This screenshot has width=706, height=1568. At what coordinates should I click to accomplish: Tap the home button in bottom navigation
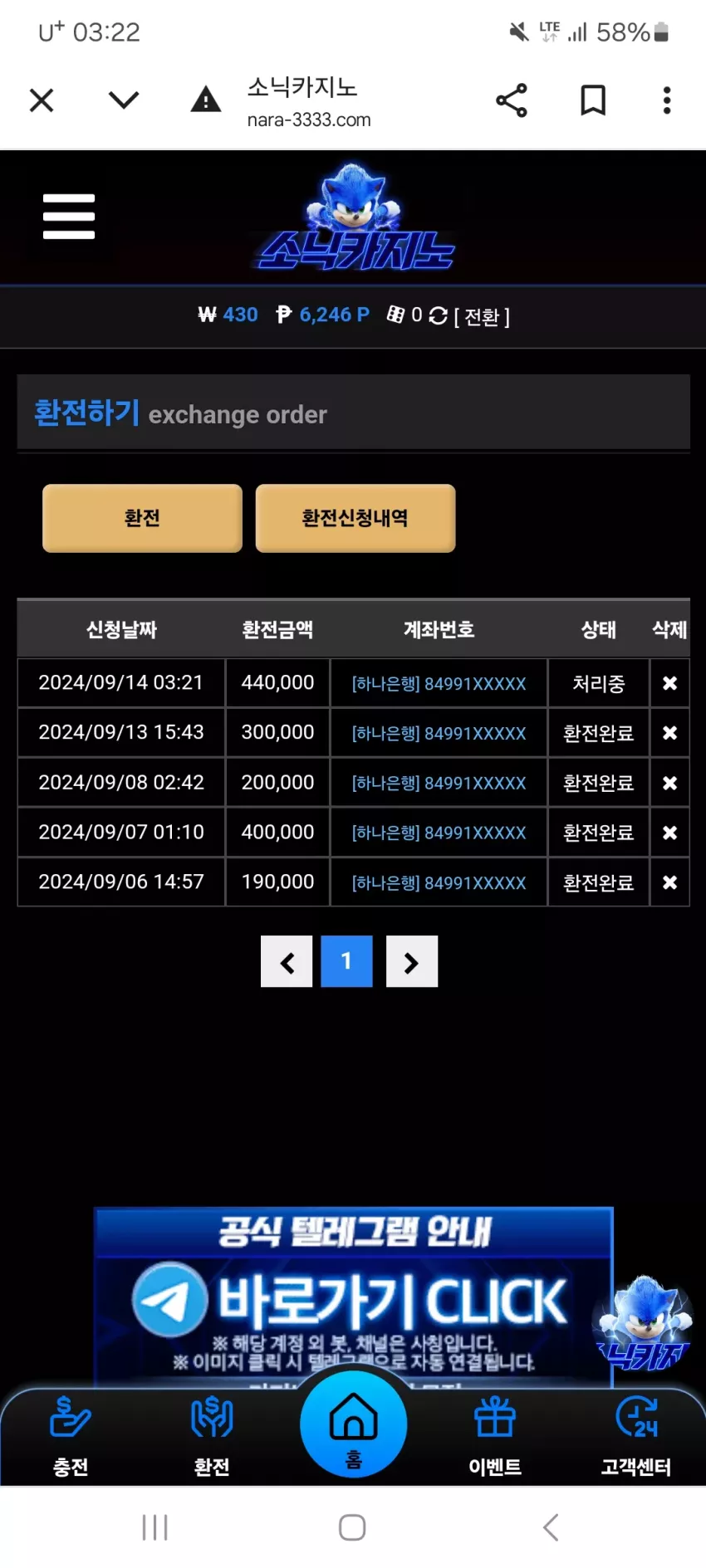point(354,1424)
